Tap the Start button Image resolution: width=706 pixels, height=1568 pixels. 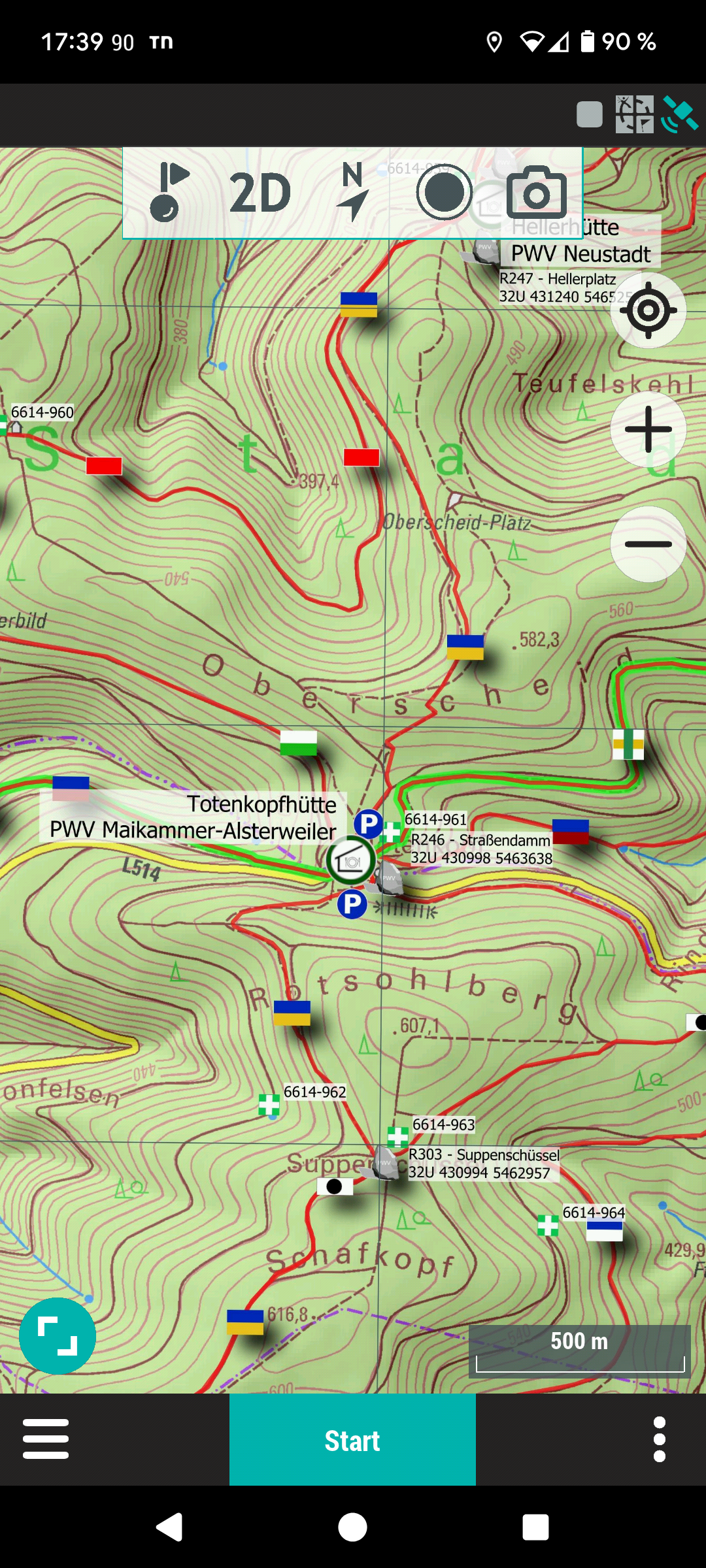point(352,1440)
